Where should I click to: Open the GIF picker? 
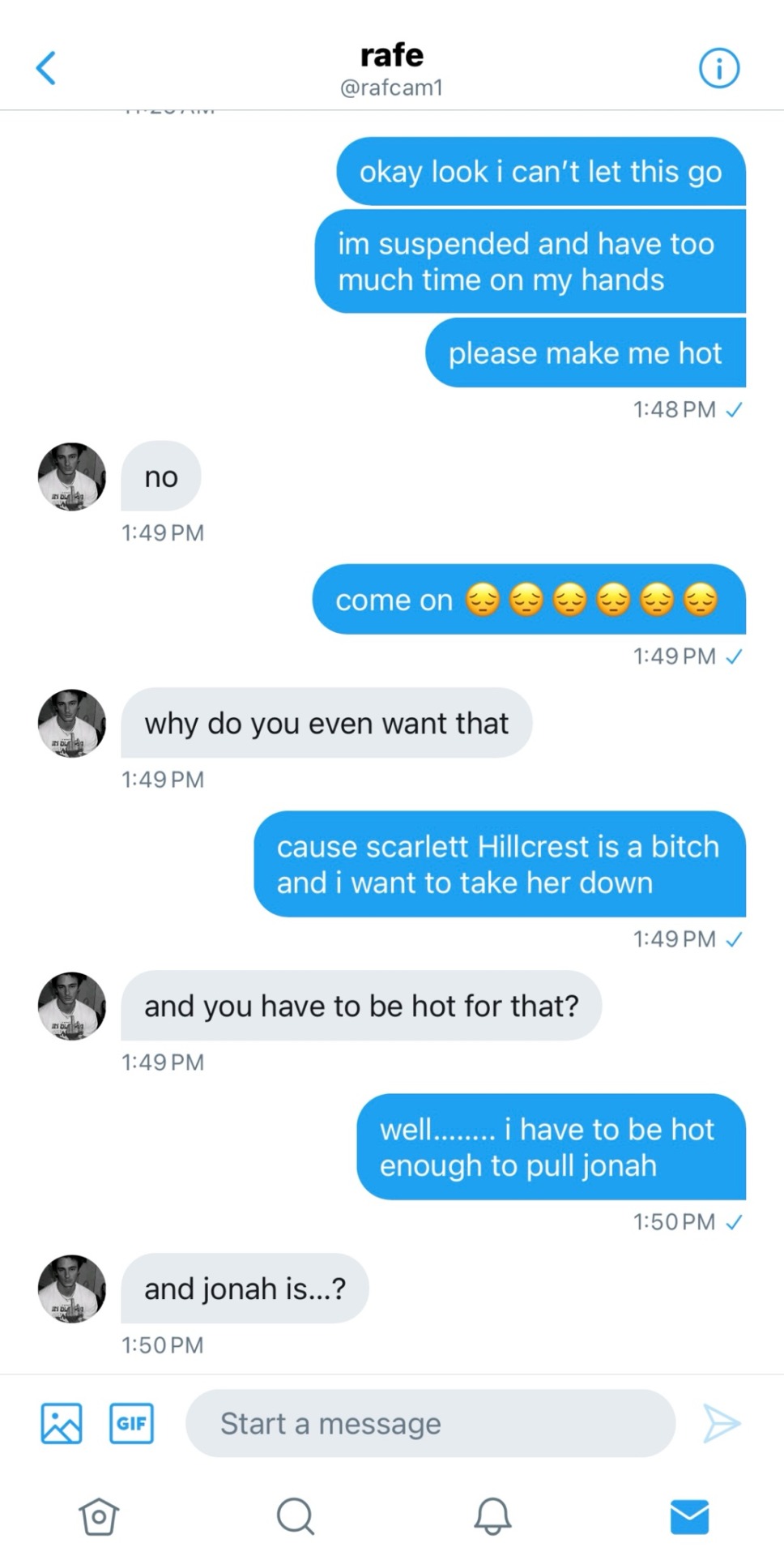pyautogui.click(x=131, y=1423)
